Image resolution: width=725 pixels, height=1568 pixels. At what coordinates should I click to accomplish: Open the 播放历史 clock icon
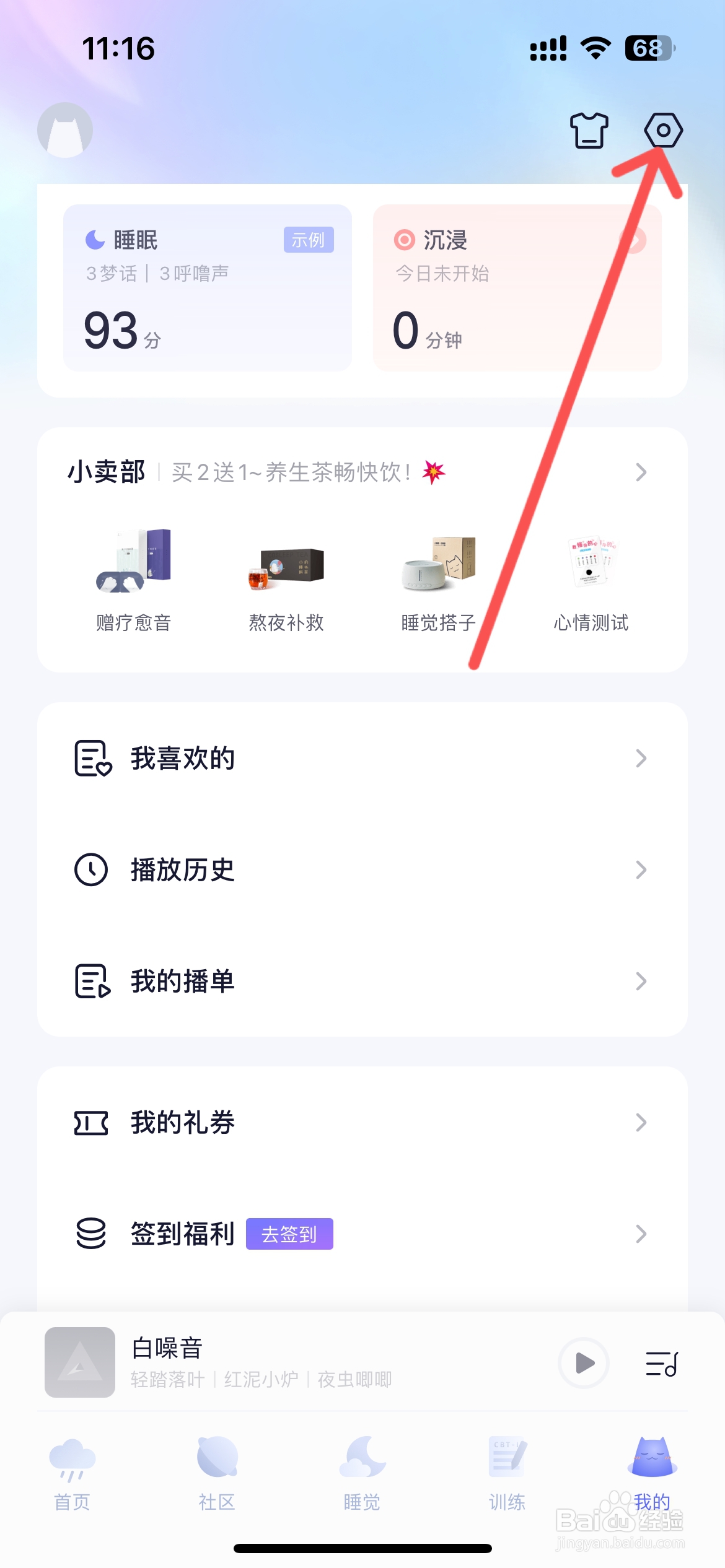click(90, 870)
